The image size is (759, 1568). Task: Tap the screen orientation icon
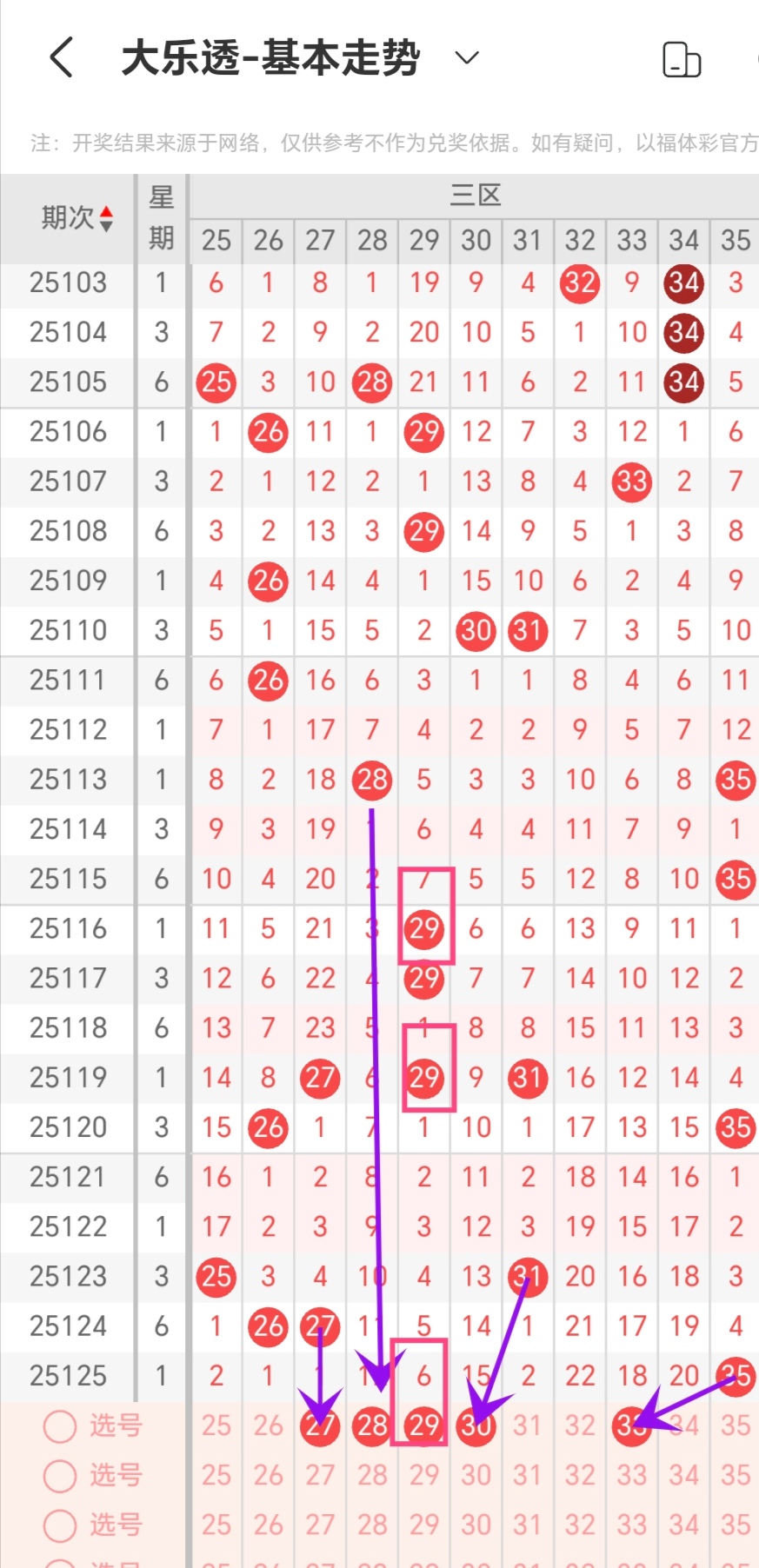click(682, 60)
